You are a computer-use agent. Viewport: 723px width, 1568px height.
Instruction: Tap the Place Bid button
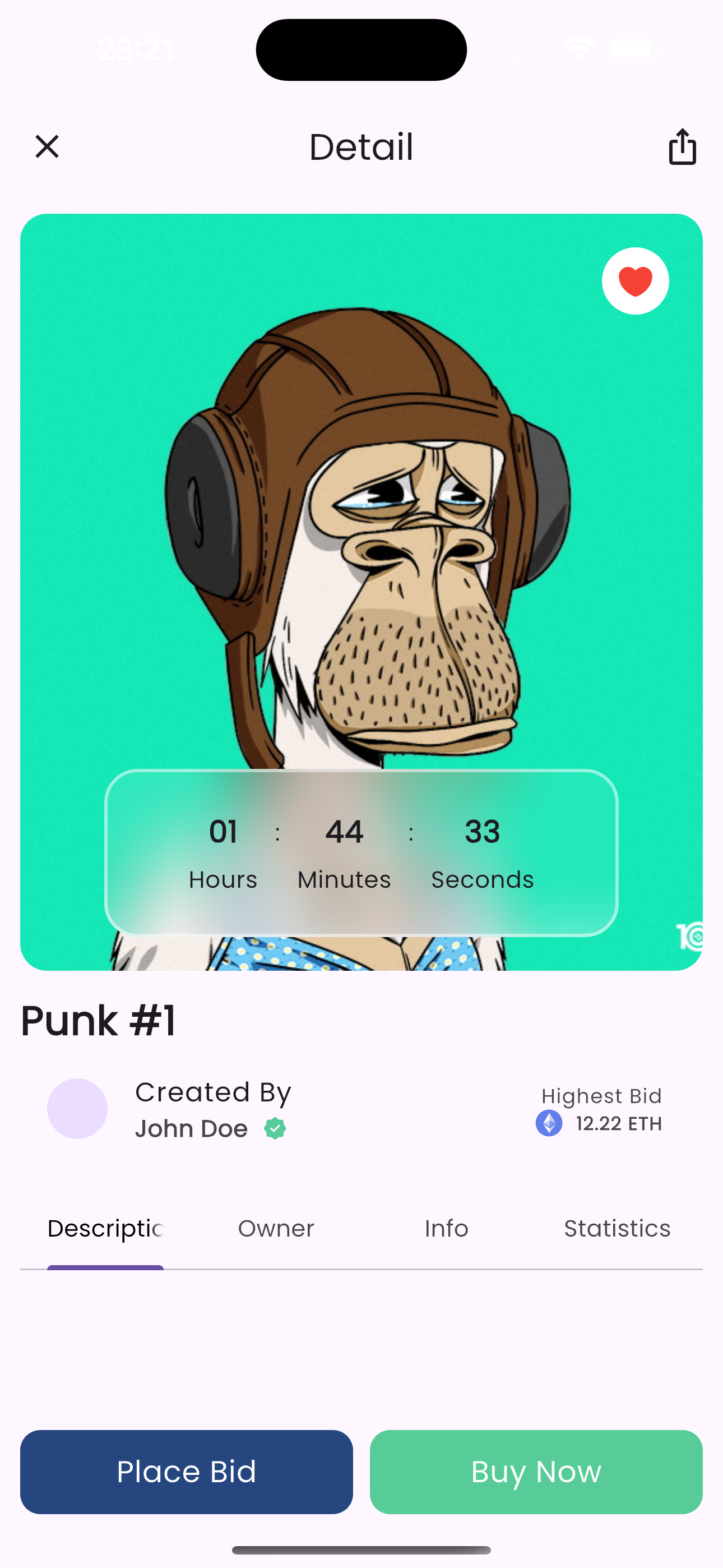point(186,1472)
